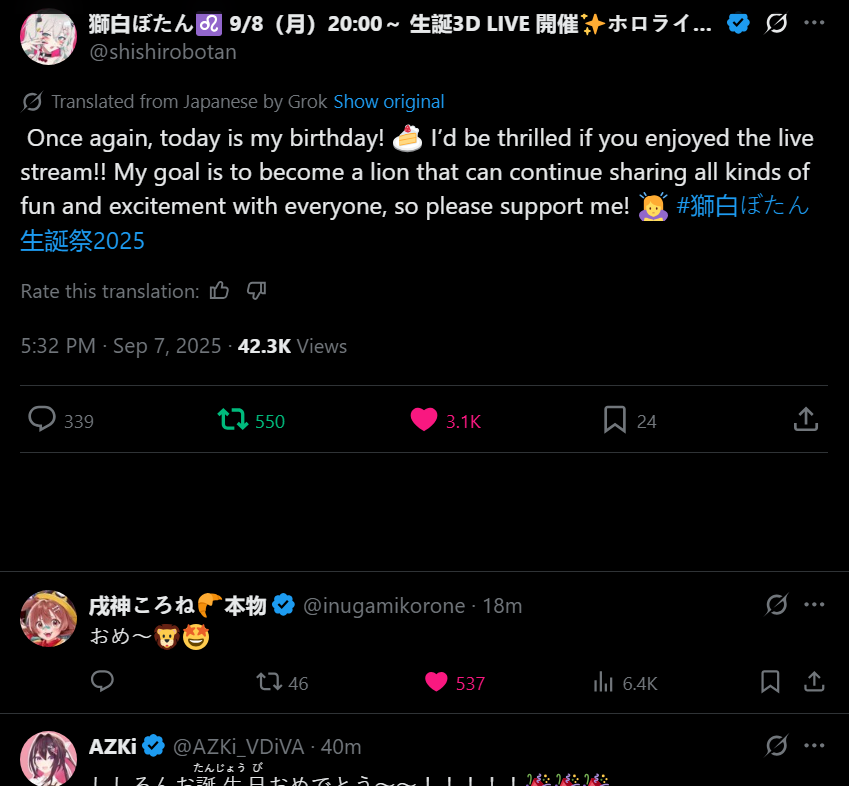Image resolution: width=849 pixels, height=786 pixels.
Task: Rate the translation thumbs down
Action: [256, 291]
